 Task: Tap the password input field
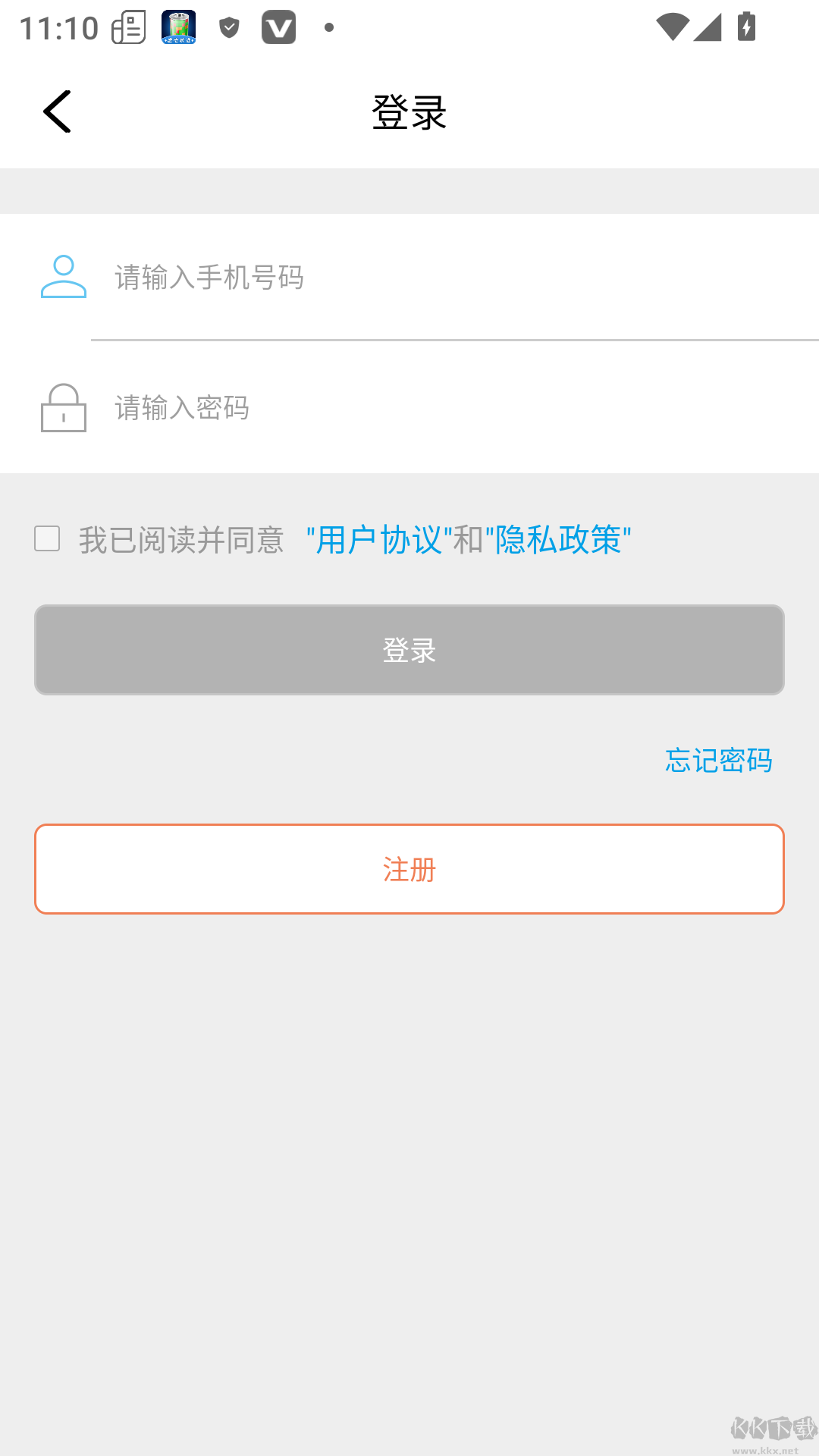click(455, 408)
